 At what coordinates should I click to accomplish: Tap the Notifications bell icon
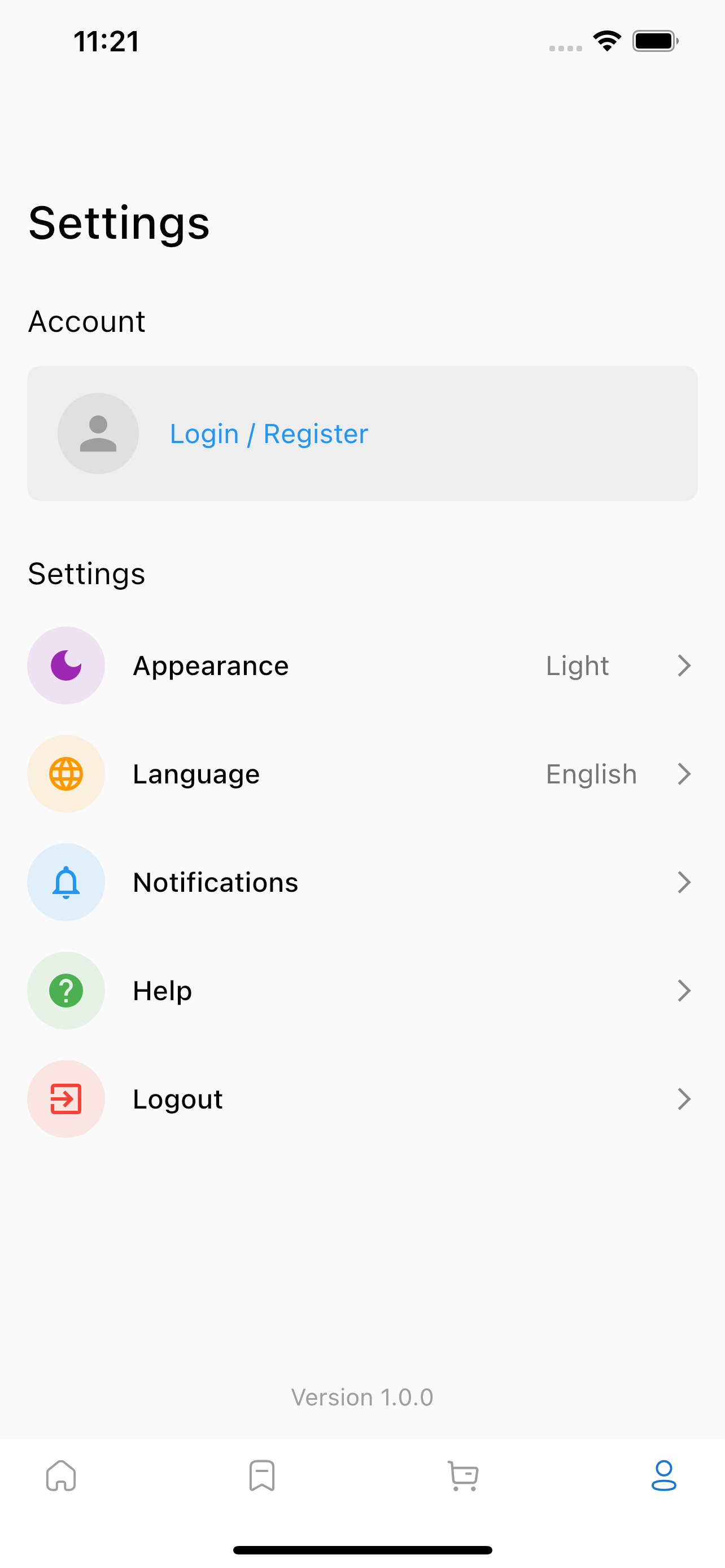(x=65, y=882)
